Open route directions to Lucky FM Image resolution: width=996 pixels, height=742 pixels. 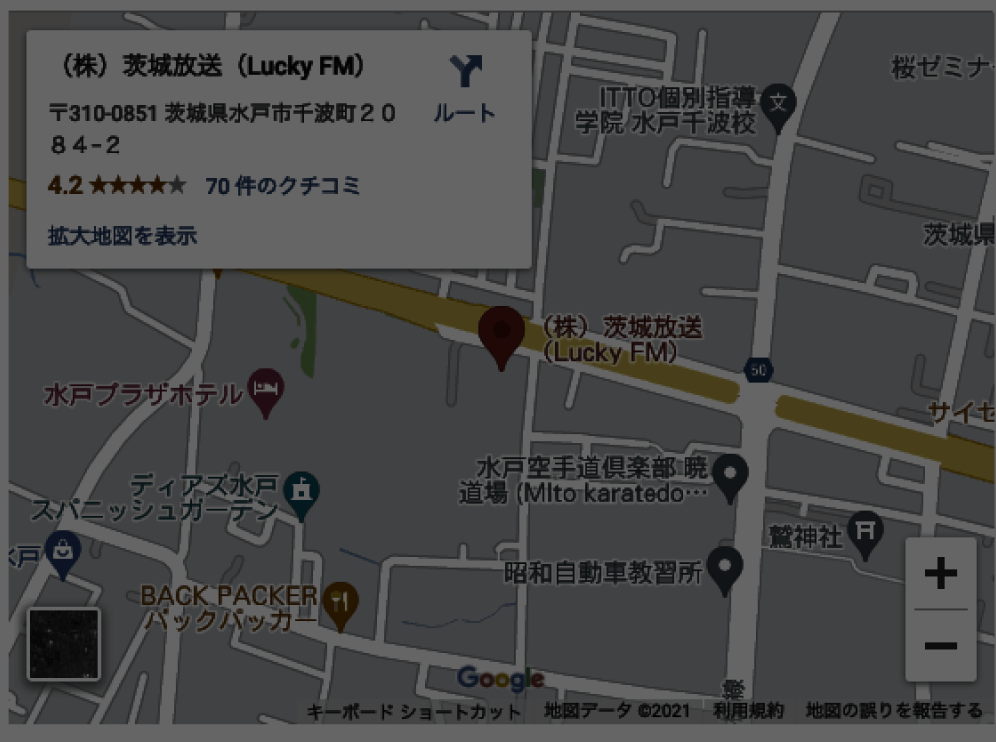tap(465, 88)
